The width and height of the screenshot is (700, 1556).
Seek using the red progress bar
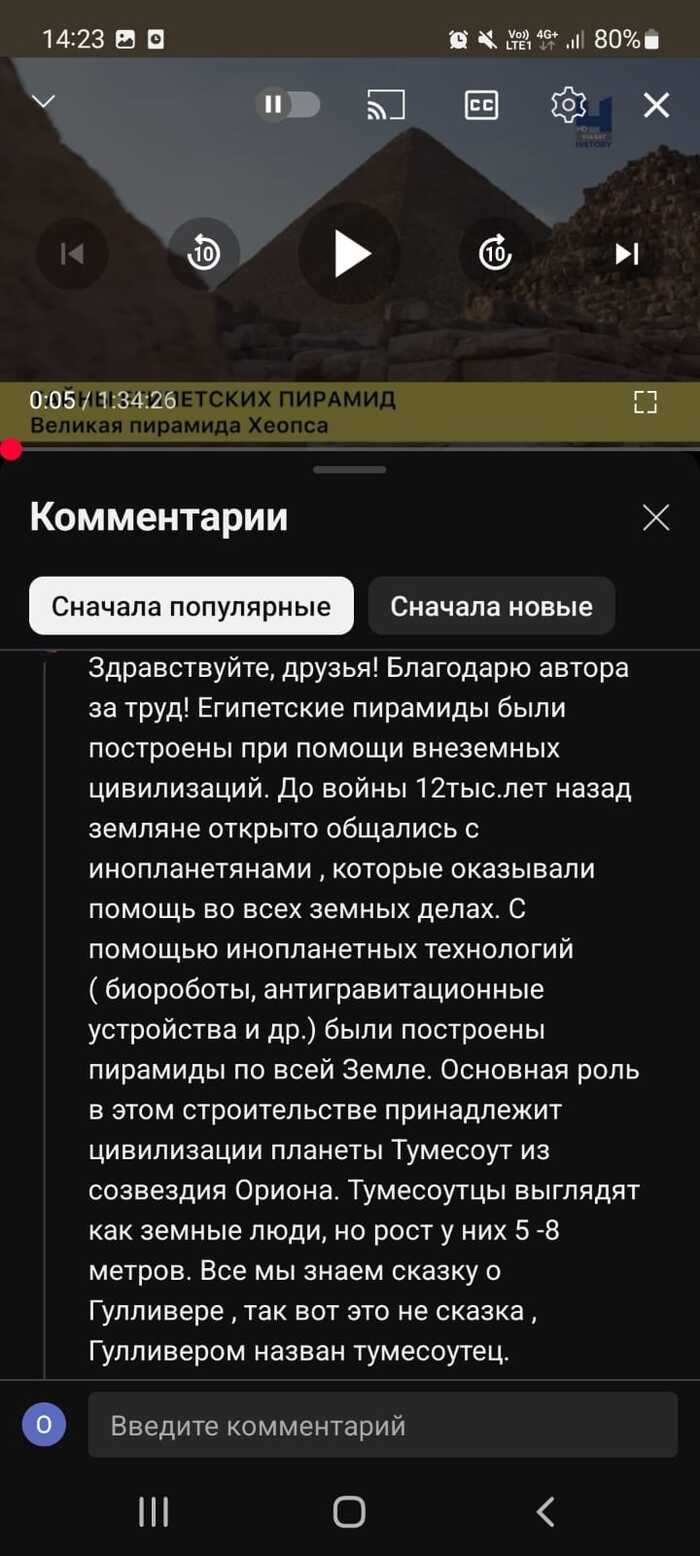point(11,450)
